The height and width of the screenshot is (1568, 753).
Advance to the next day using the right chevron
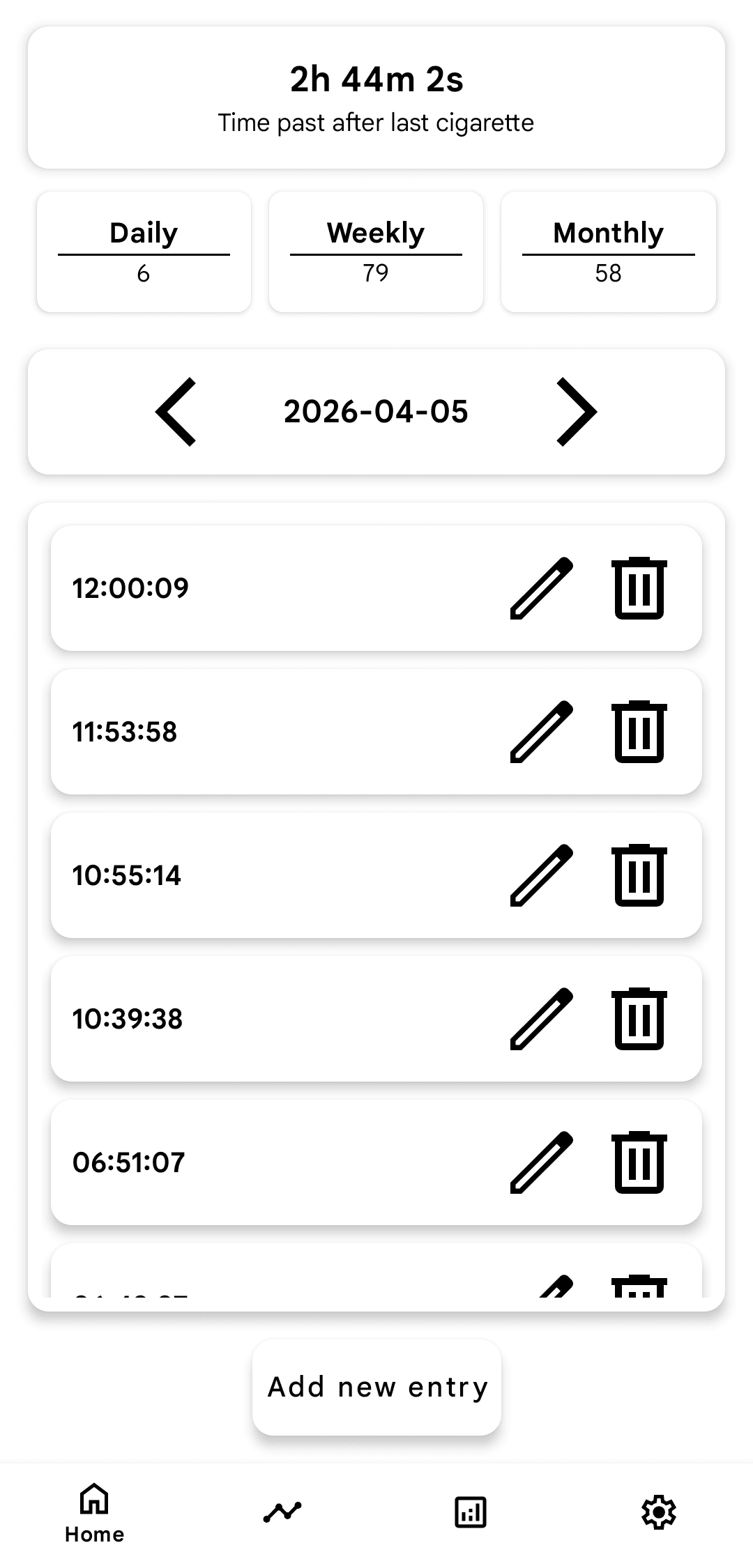577,411
